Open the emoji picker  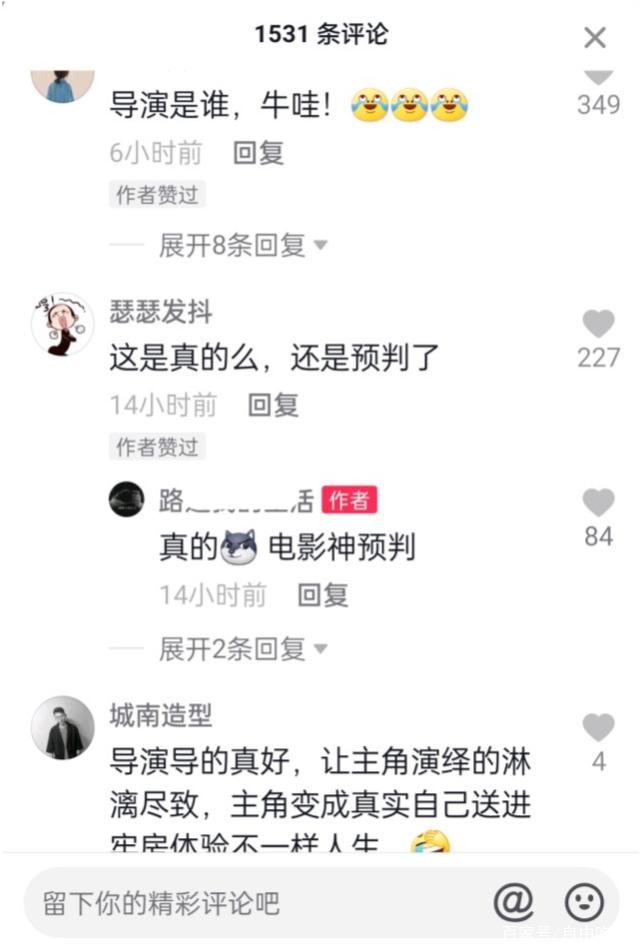point(584,903)
